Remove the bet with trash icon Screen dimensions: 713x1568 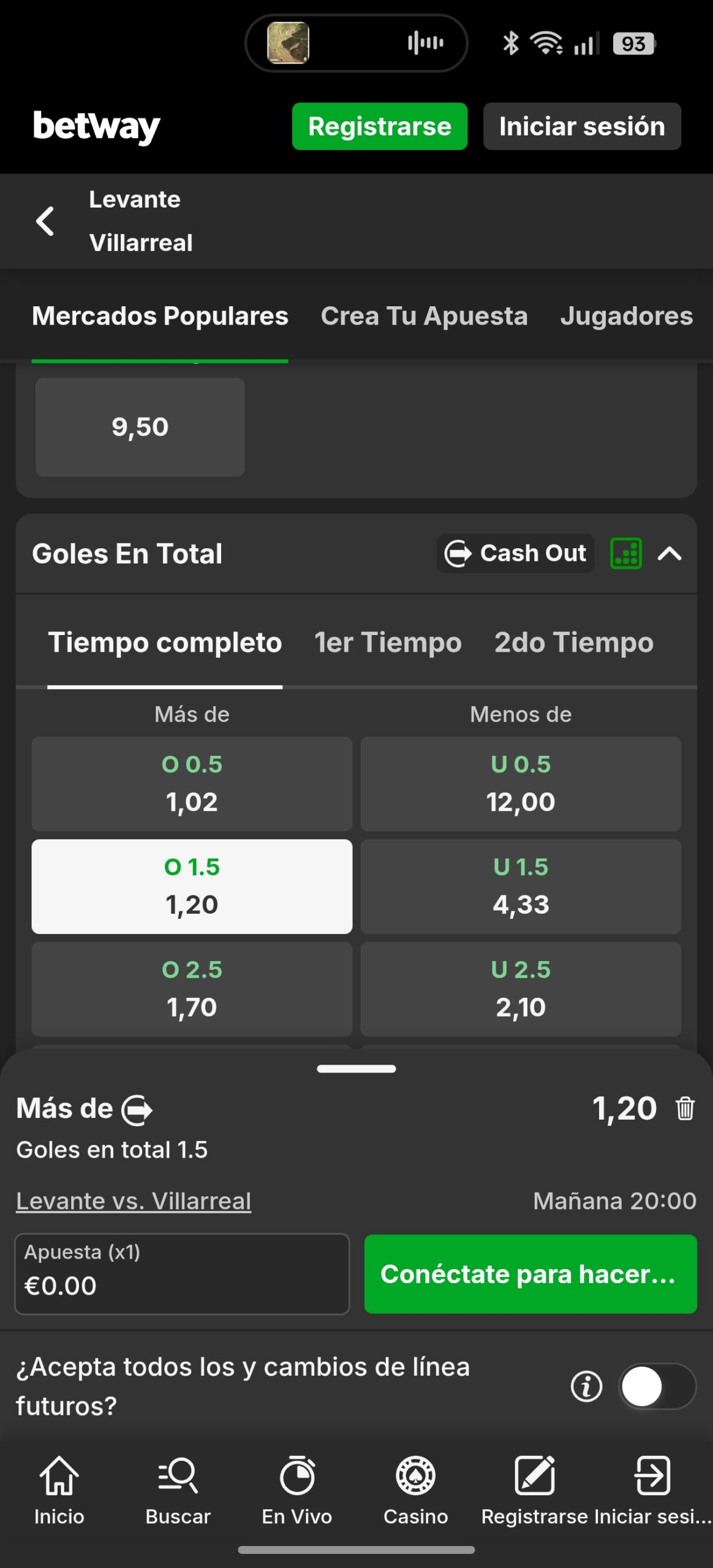click(685, 1109)
